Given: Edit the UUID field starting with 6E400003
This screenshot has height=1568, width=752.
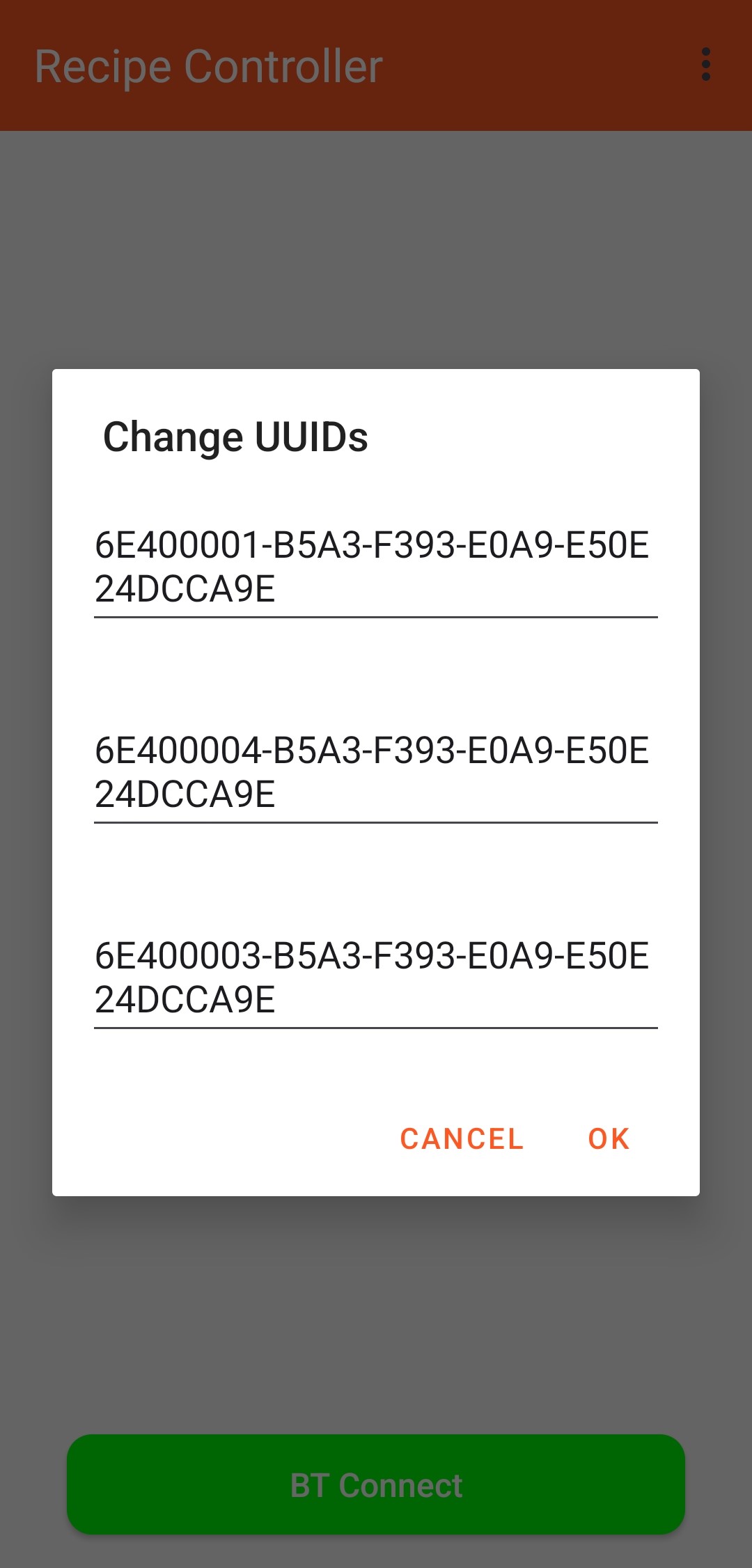Looking at the screenshot, I should pos(375,978).
